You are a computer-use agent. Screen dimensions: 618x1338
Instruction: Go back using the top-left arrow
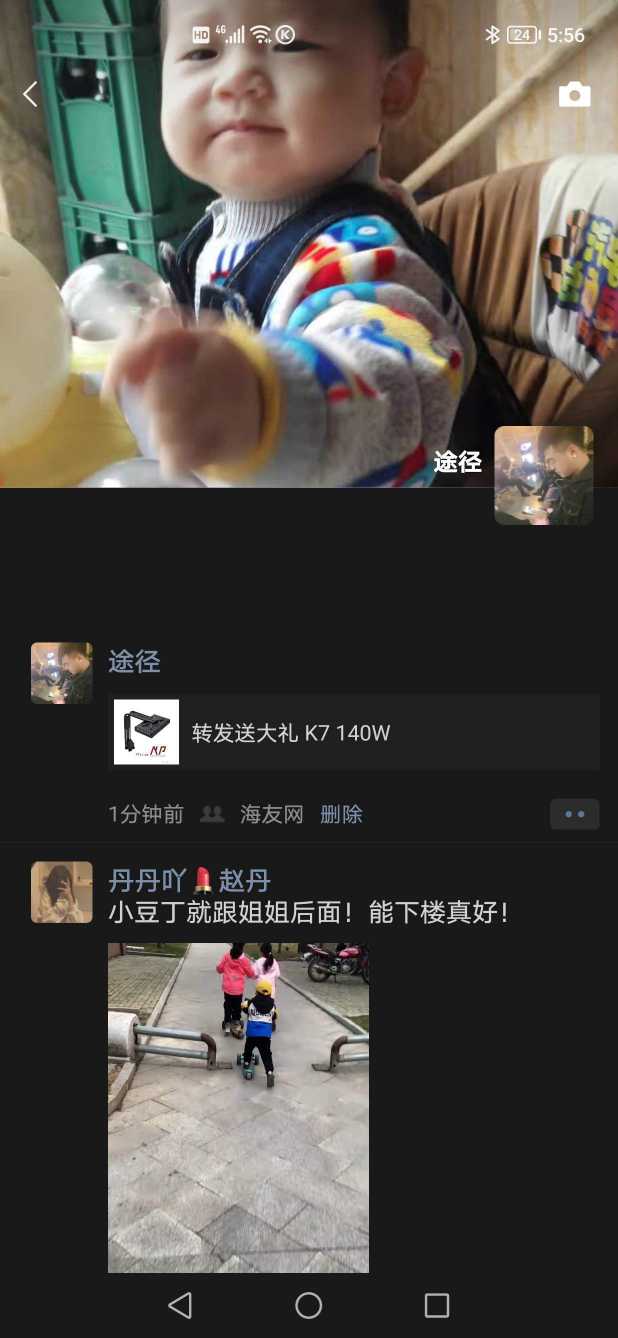click(30, 95)
